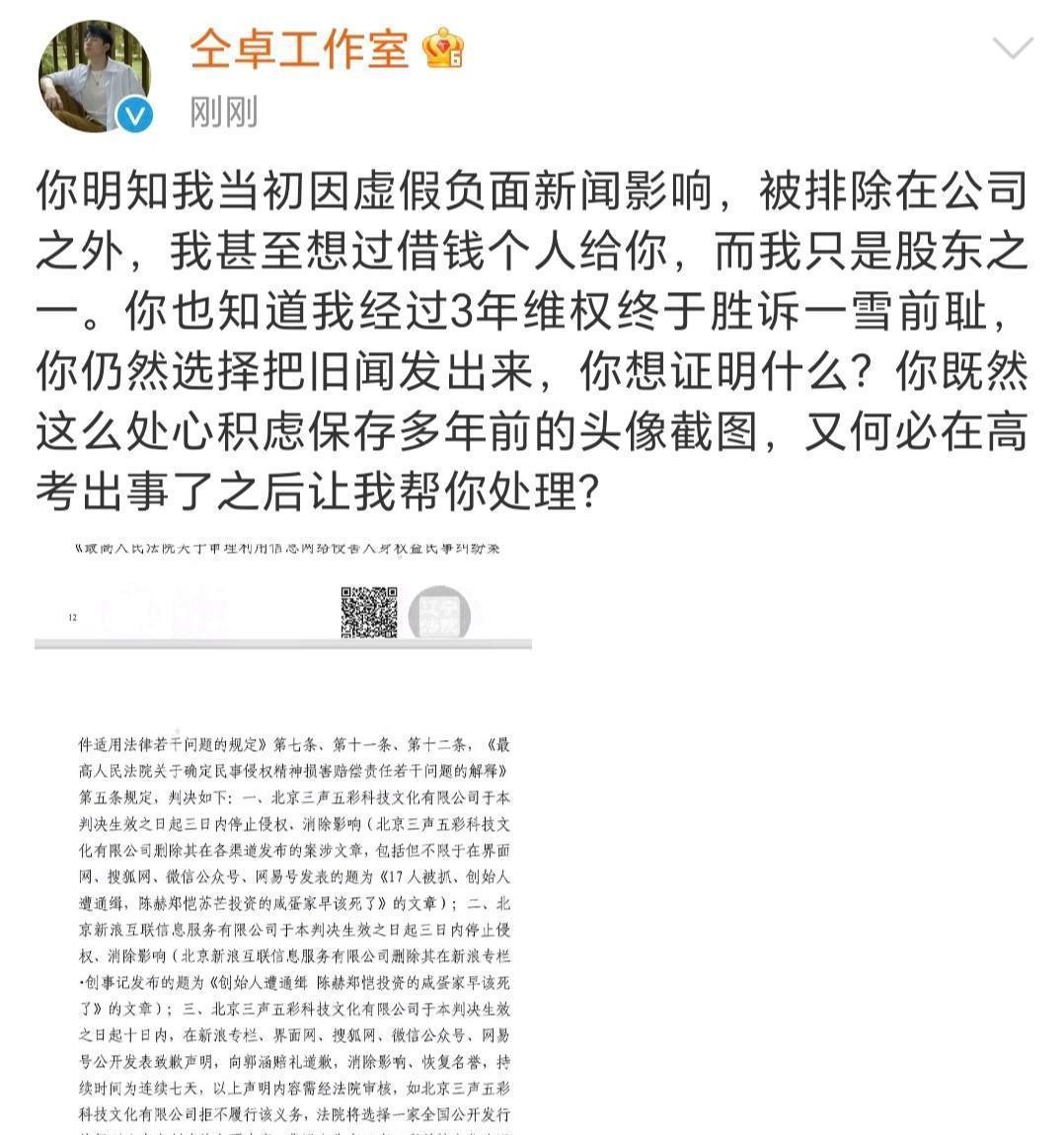The image size is (1064, 1135).
Task: Open 全卓工作室 profile avatar
Action: click(x=94, y=77)
